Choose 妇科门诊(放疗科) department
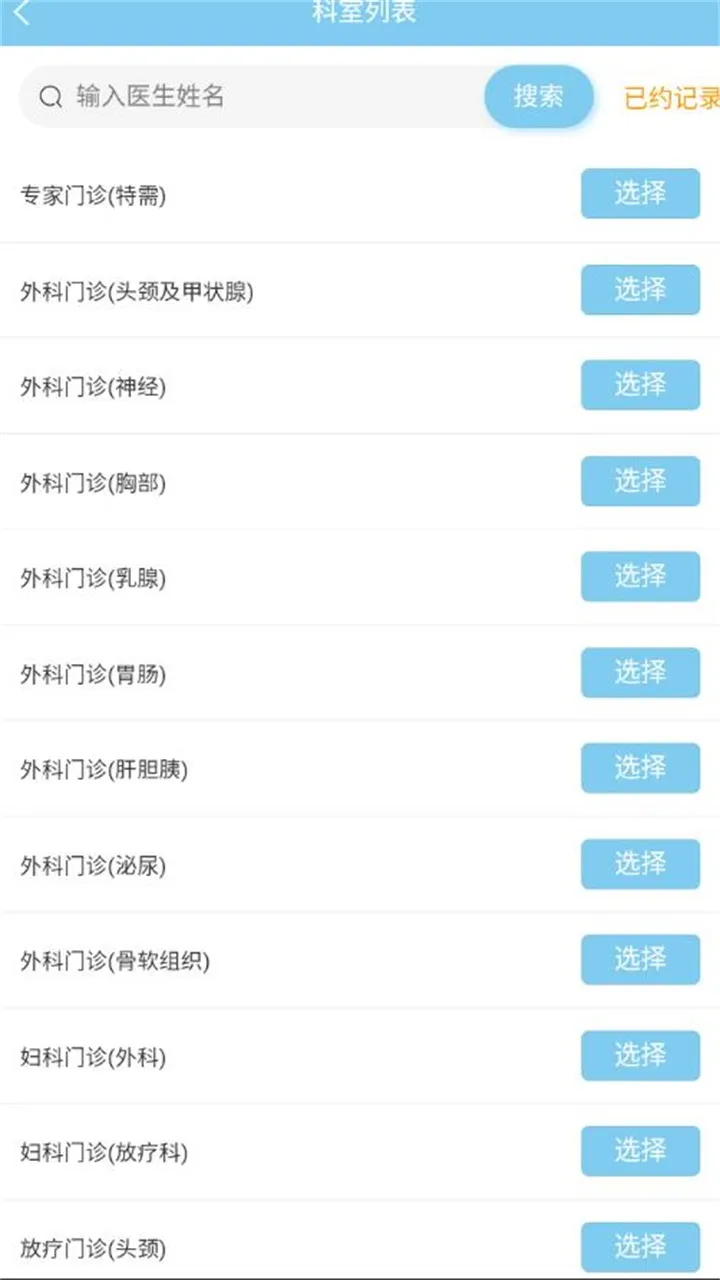 [x=640, y=1151]
